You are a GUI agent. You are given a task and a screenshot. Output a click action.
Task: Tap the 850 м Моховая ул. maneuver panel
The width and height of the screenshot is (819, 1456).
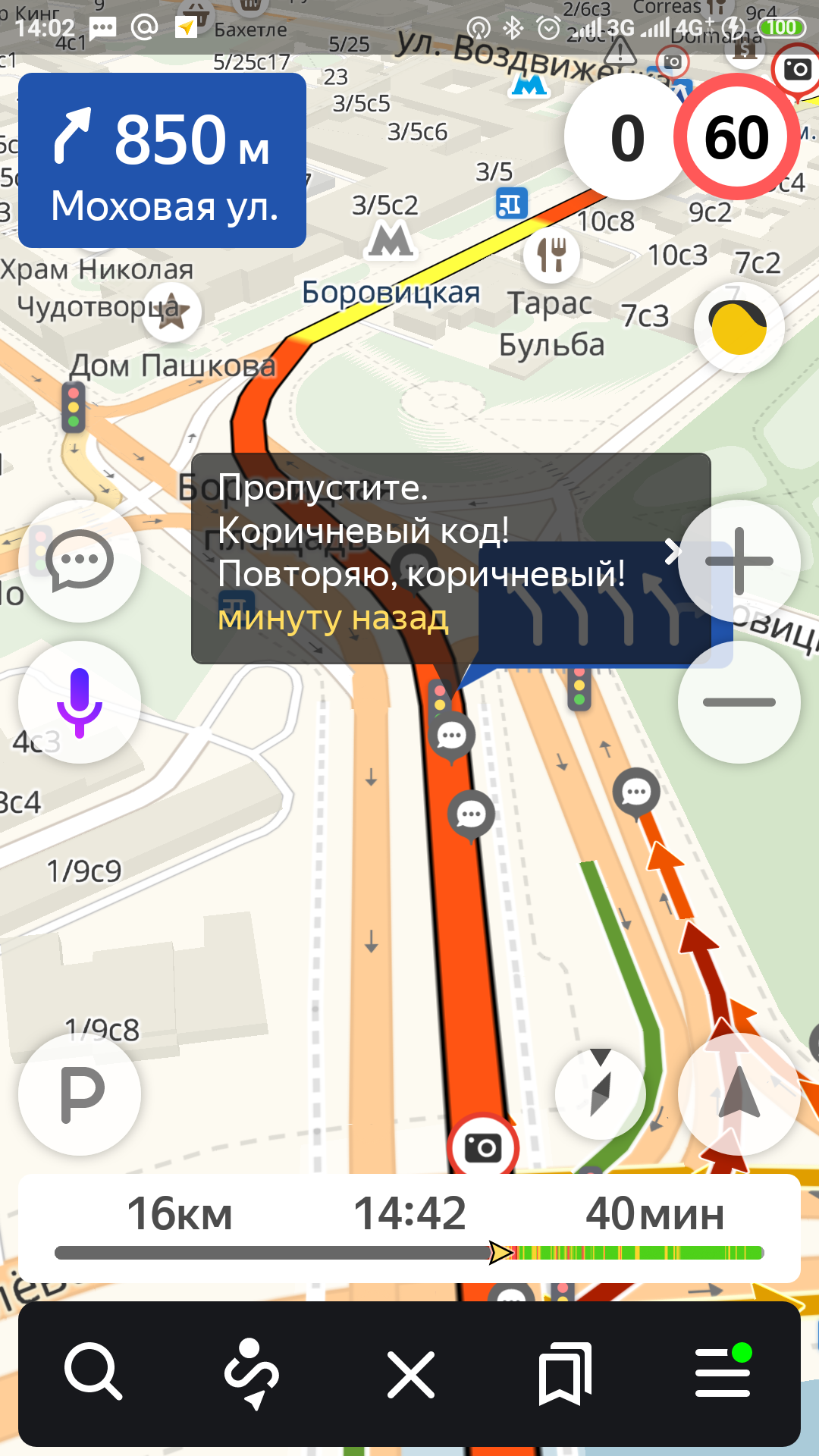tap(162, 161)
